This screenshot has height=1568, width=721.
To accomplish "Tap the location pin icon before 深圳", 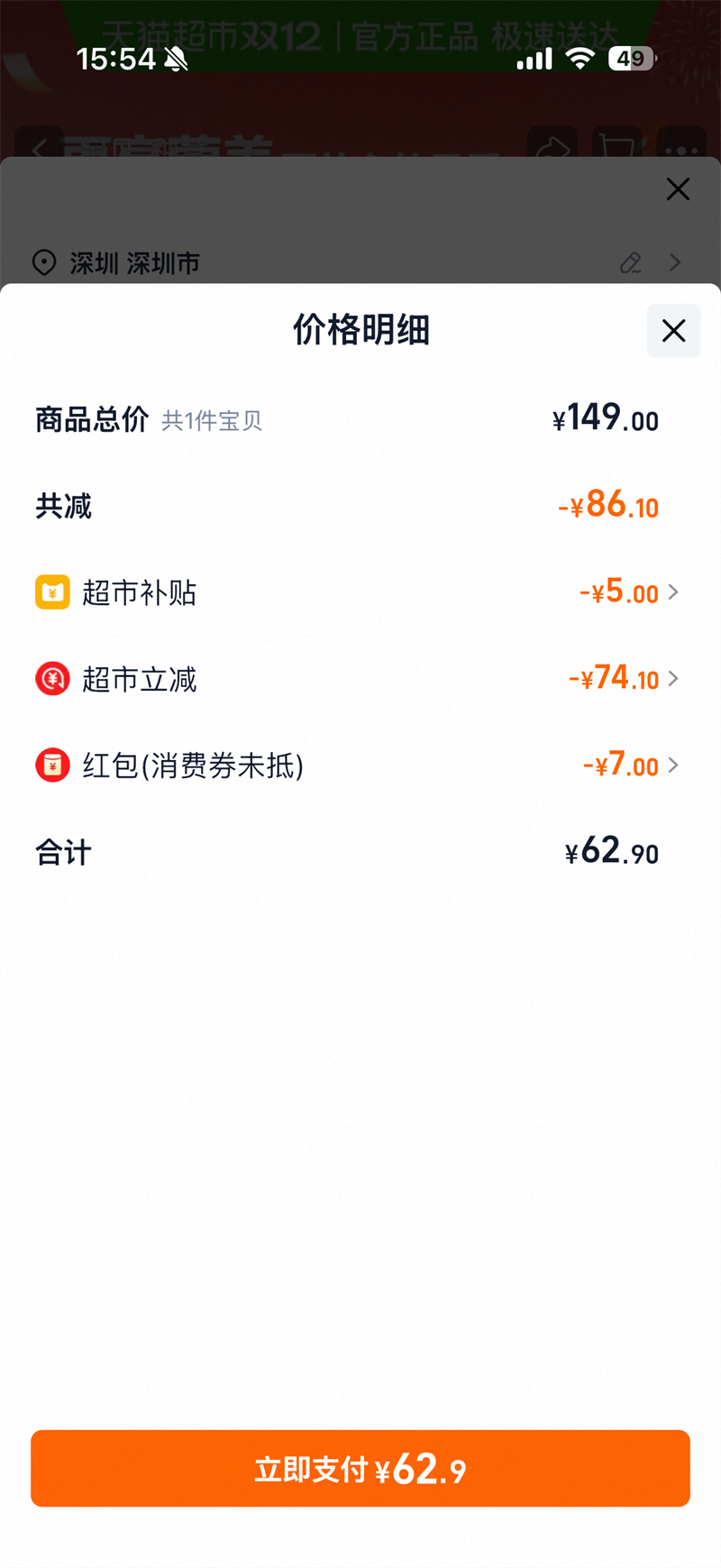I will tap(43, 262).
